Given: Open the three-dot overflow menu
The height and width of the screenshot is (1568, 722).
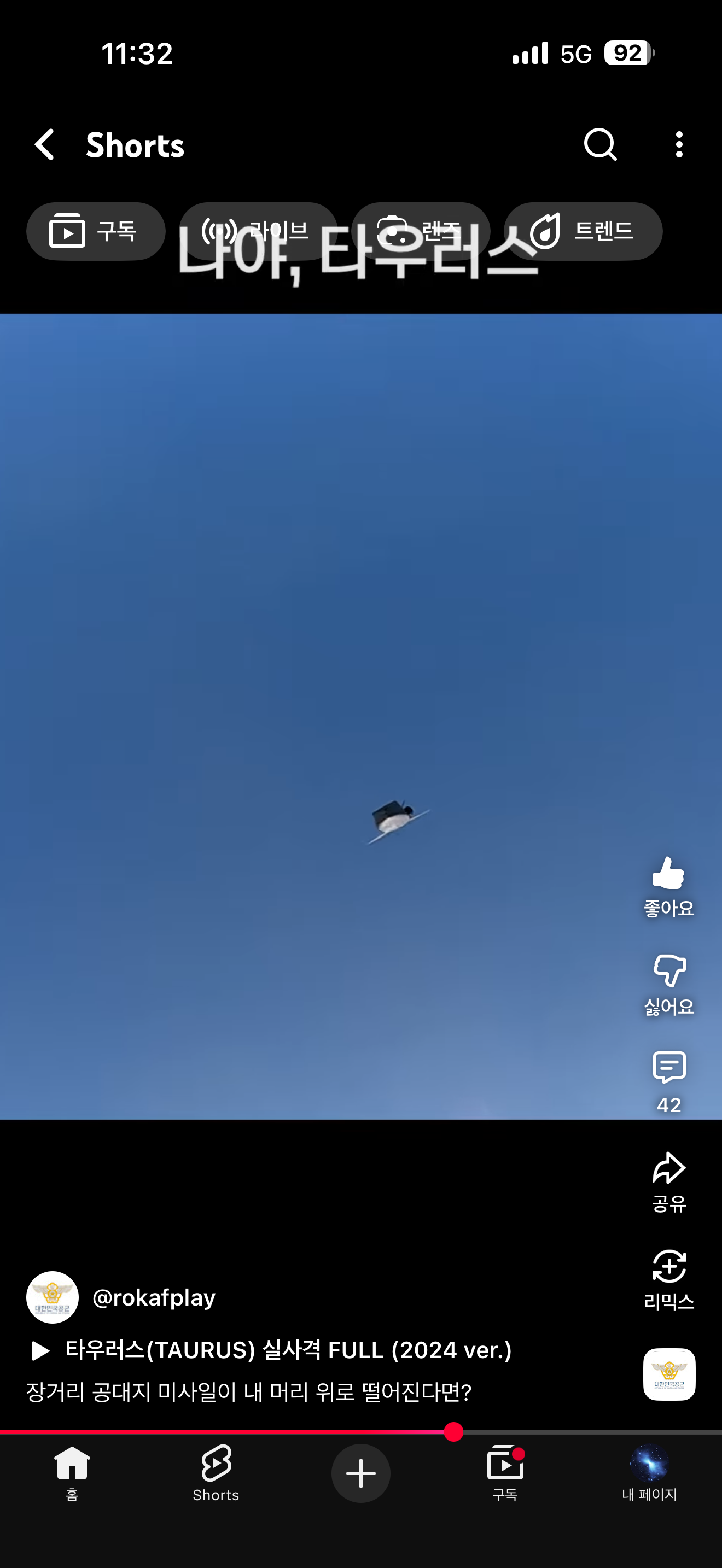Looking at the screenshot, I should tap(679, 145).
